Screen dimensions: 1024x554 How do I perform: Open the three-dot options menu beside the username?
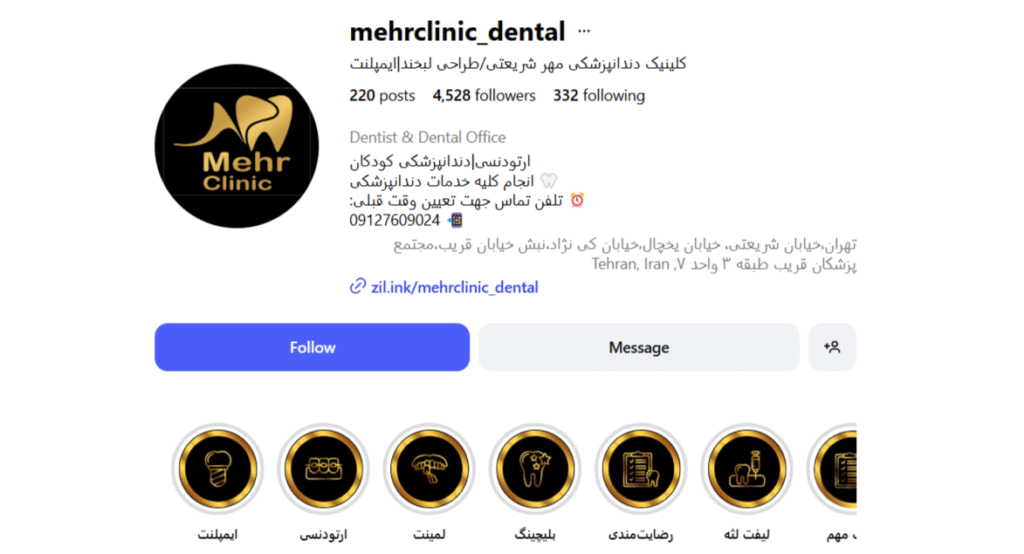point(585,31)
